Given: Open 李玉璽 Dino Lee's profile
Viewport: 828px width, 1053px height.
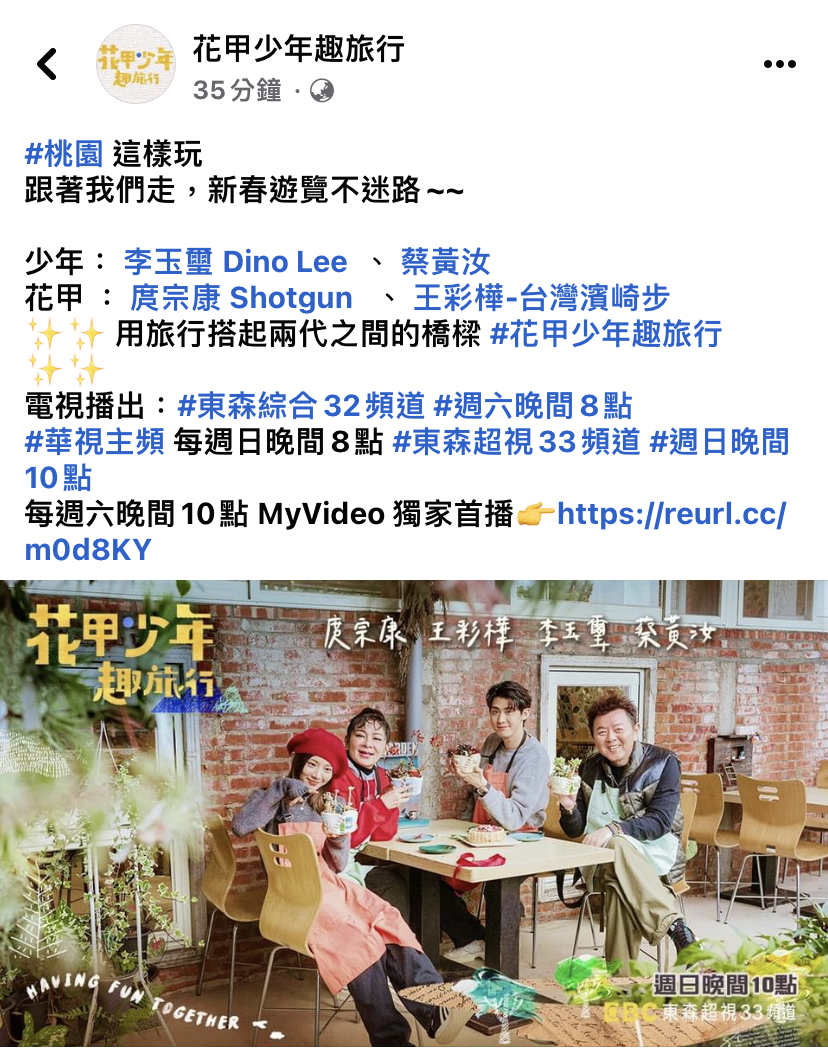Looking at the screenshot, I should point(235,262).
